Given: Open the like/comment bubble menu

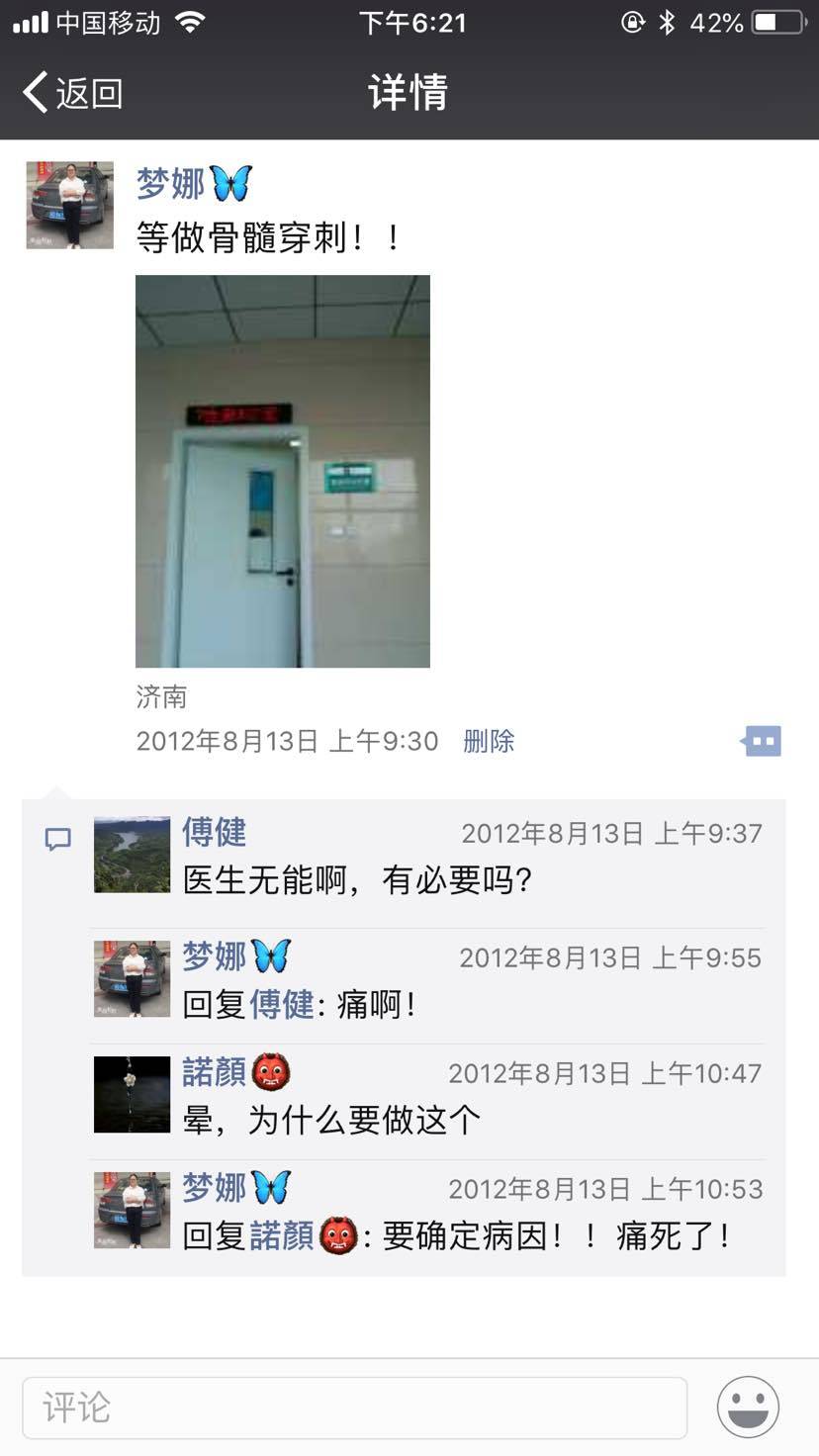Looking at the screenshot, I should tap(761, 741).
